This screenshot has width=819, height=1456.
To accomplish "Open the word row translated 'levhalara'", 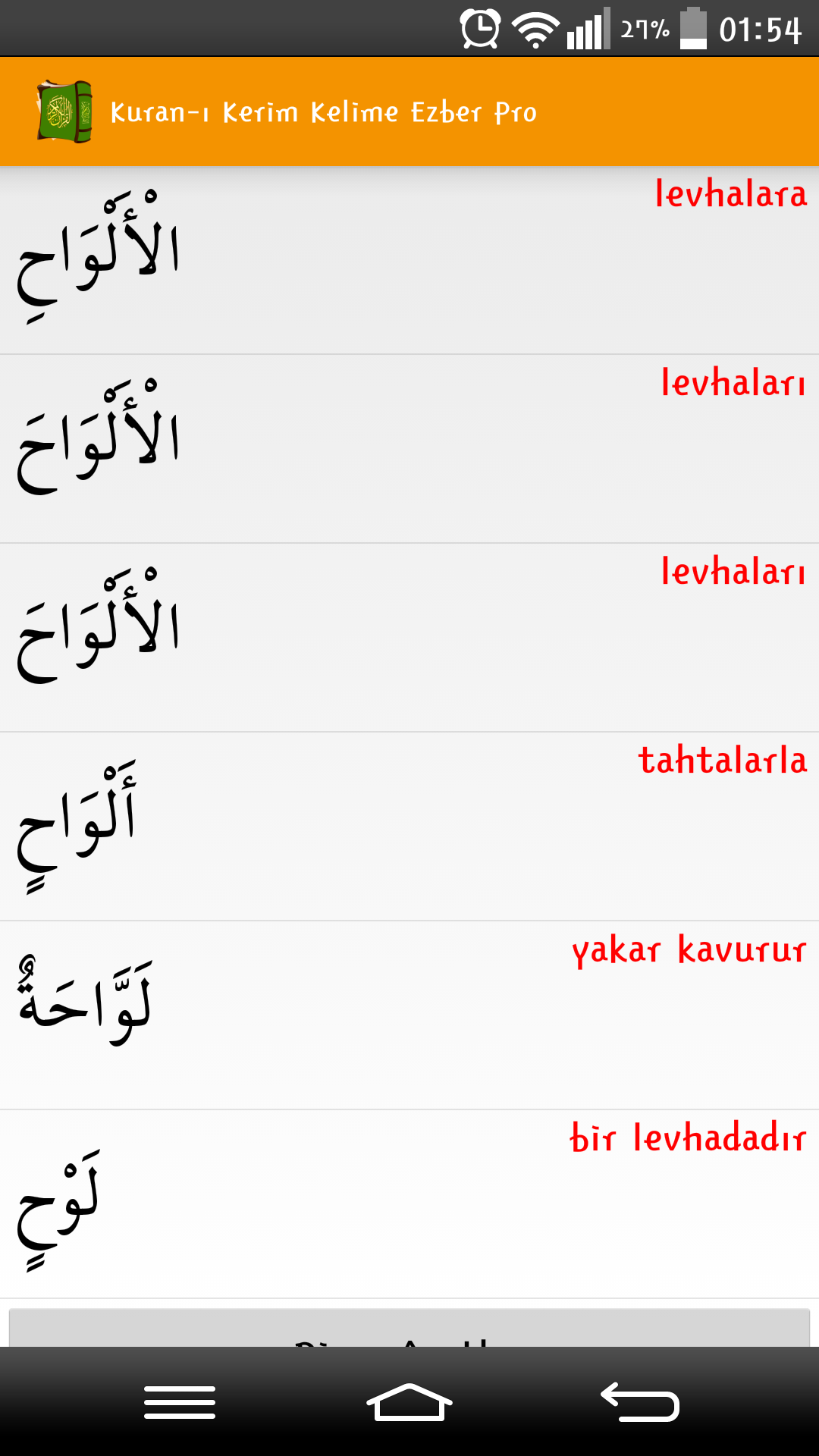I will point(409,260).
